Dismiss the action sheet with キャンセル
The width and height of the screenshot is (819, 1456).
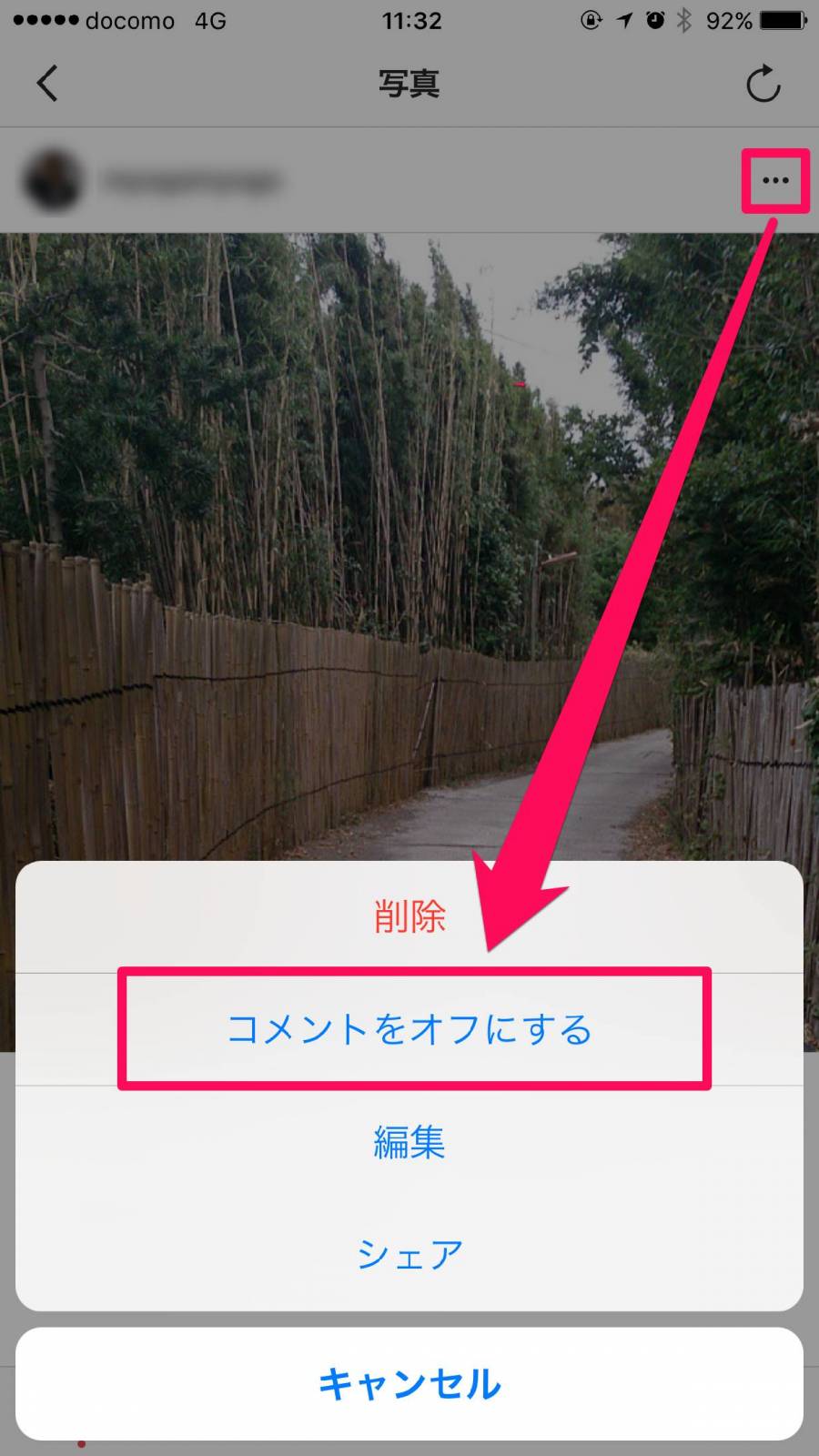pyautogui.click(x=409, y=1384)
